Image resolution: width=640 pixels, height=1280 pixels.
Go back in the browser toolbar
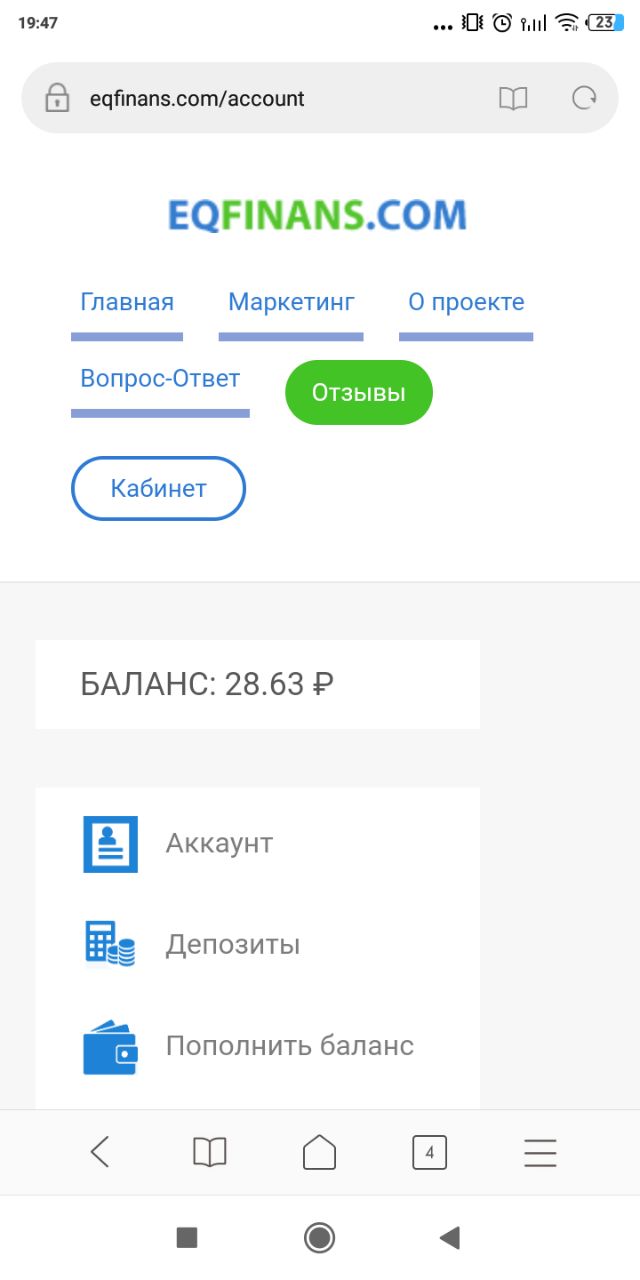point(100,1153)
